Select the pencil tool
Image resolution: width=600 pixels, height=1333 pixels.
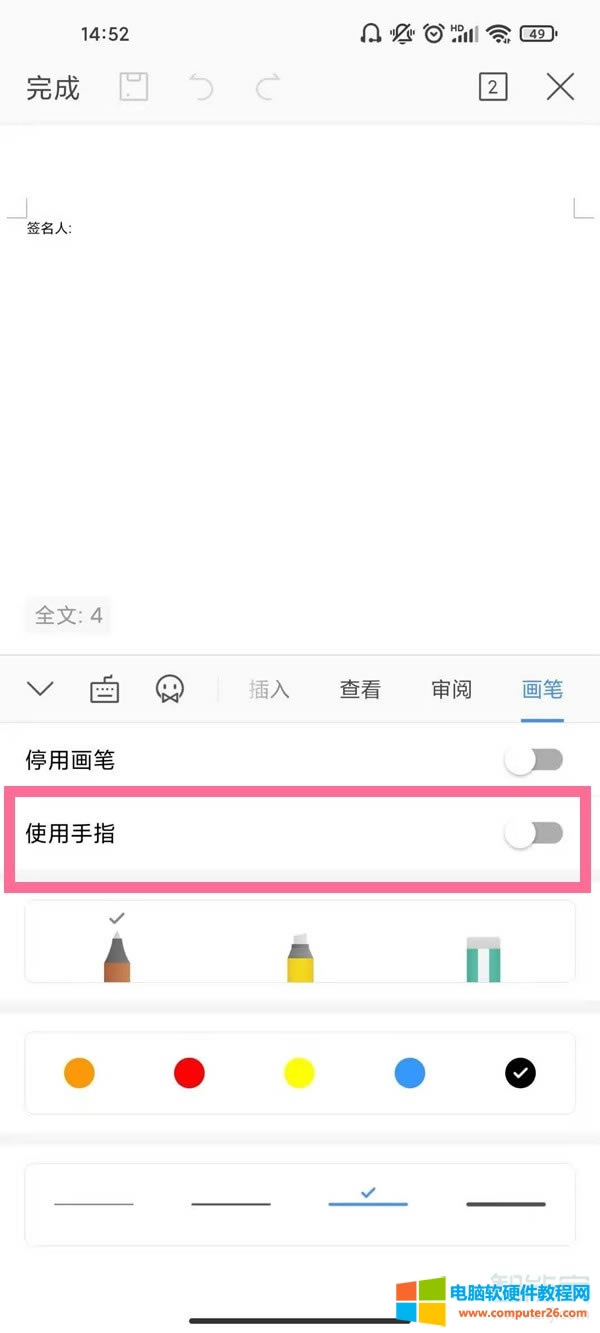(117, 955)
